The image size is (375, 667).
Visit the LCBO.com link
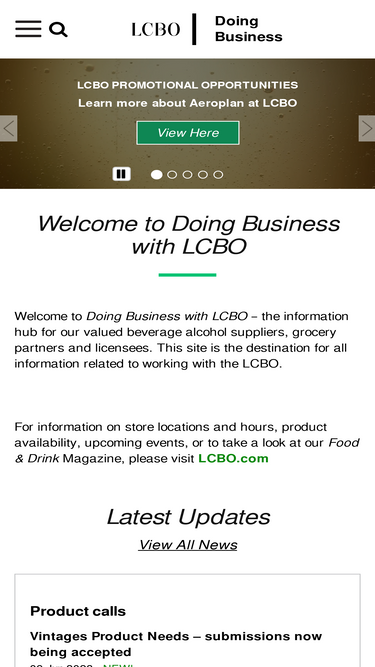pyautogui.click(x=233, y=458)
